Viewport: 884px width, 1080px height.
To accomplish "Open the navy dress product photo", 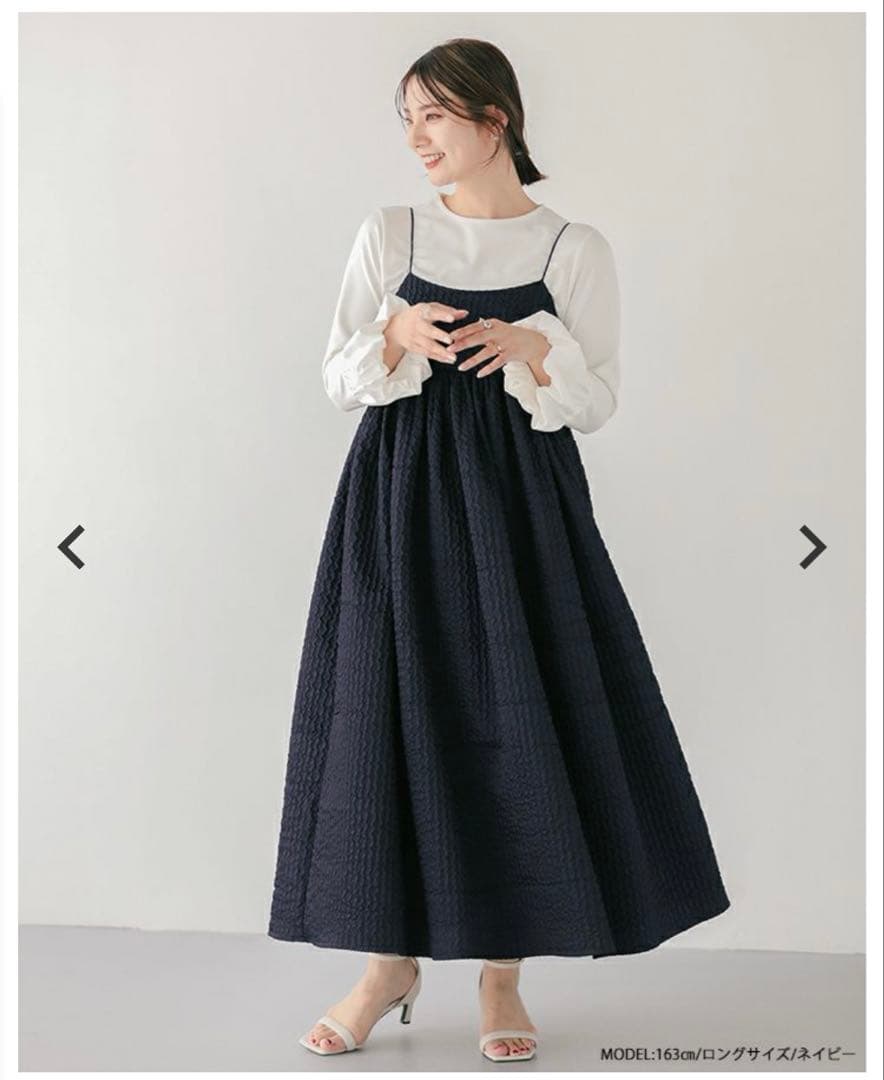I will pyautogui.click(x=442, y=541).
